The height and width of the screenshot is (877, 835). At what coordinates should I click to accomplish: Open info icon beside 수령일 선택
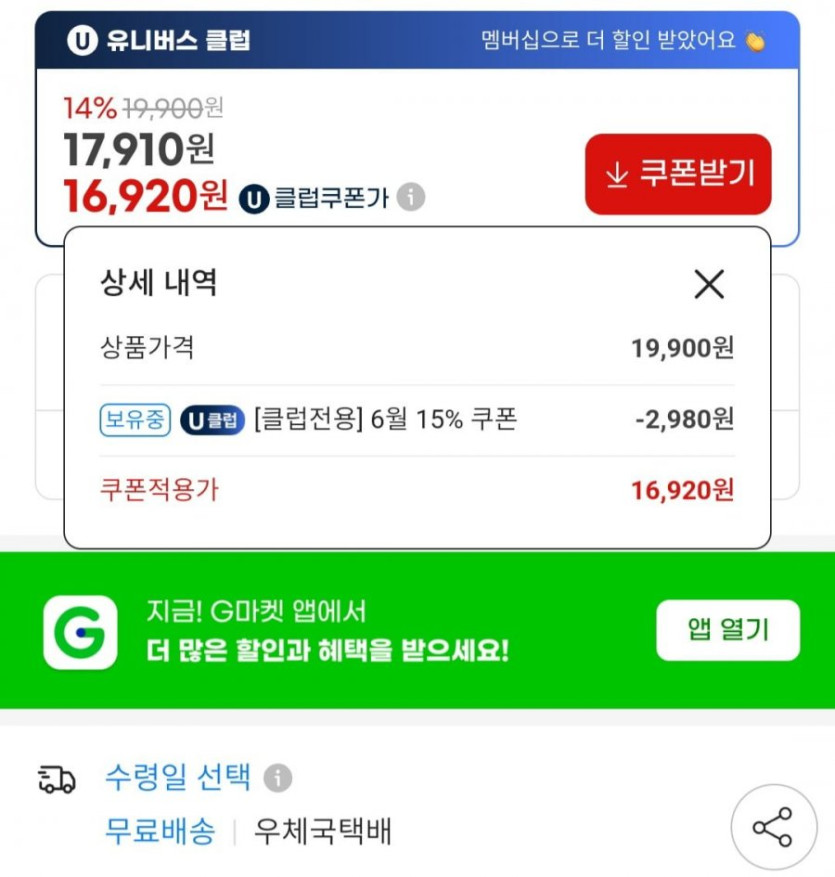click(278, 777)
